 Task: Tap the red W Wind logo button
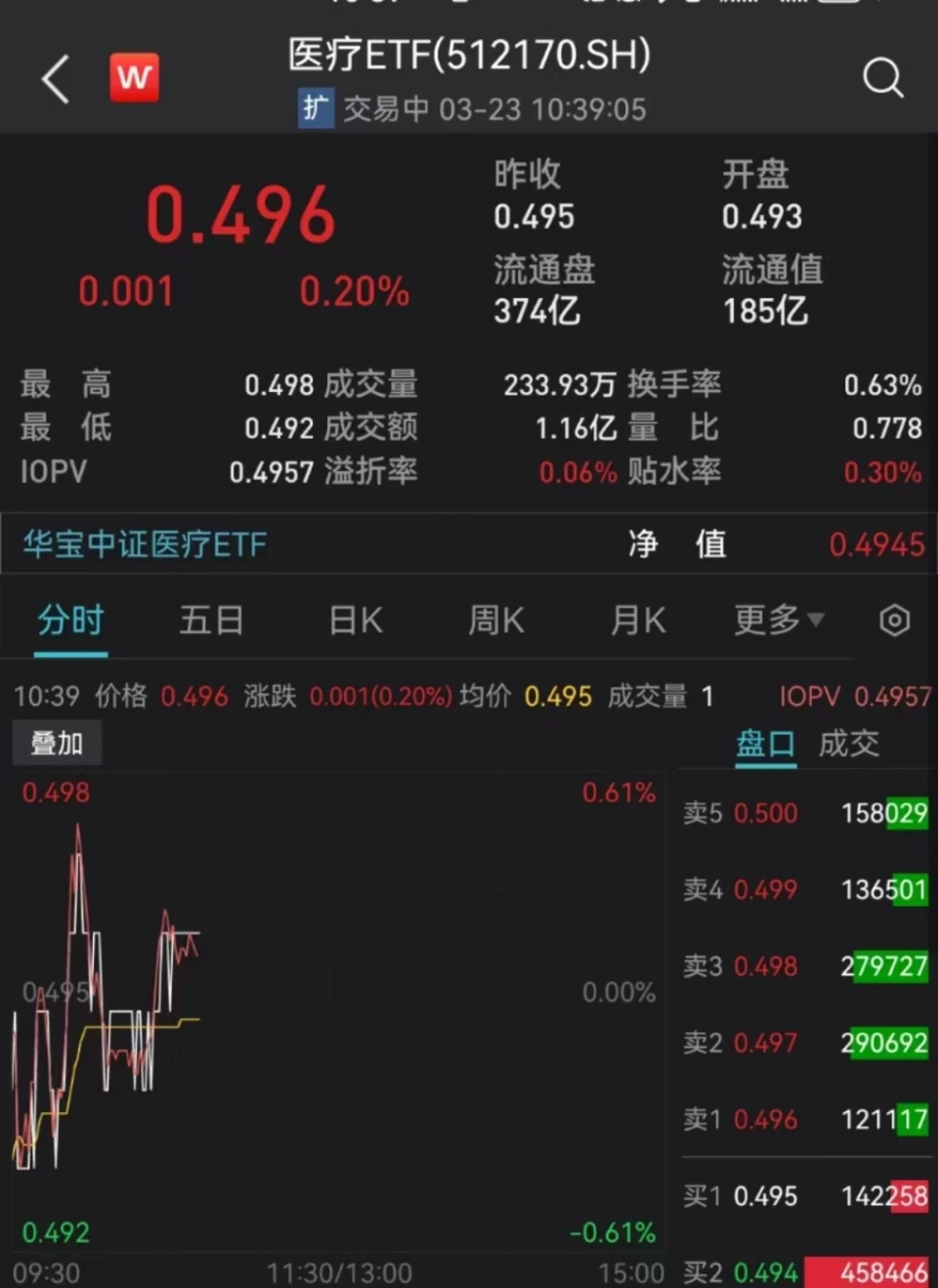click(x=134, y=77)
